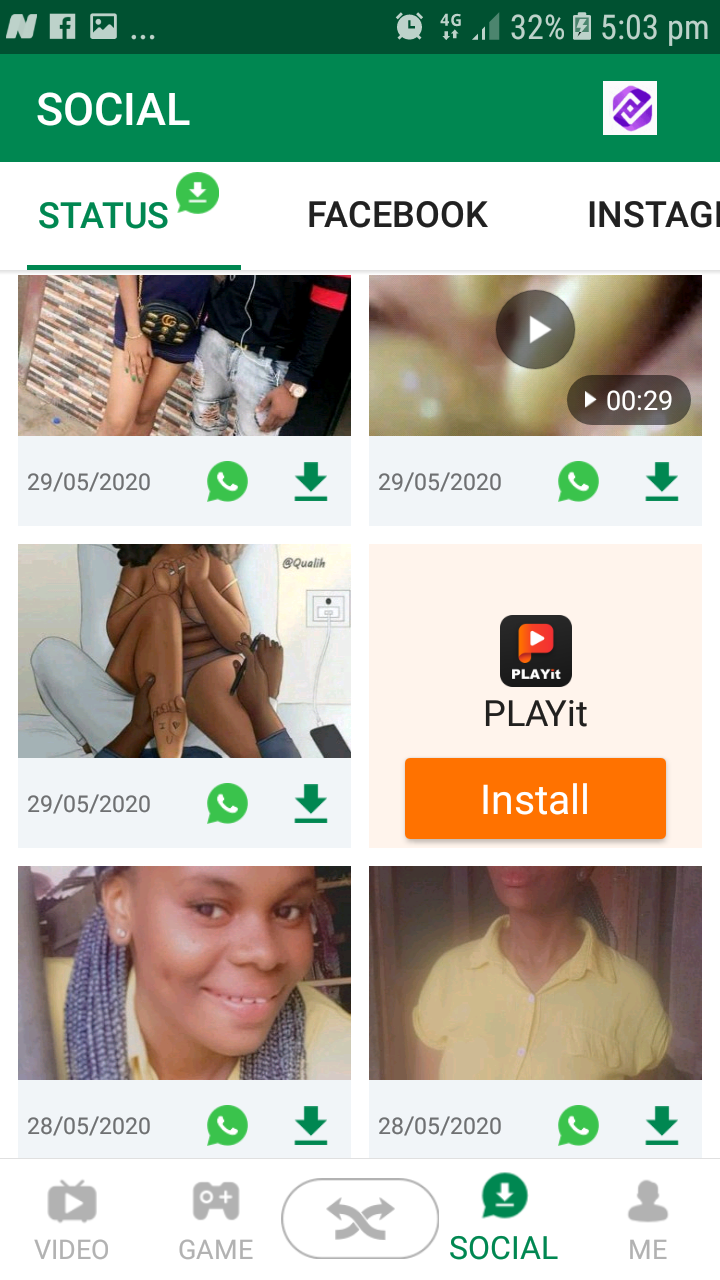Image resolution: width=720 pixels, height=1280 pixels.
Task: Open the braided-hair selfie status
Action: pos(184,973)
